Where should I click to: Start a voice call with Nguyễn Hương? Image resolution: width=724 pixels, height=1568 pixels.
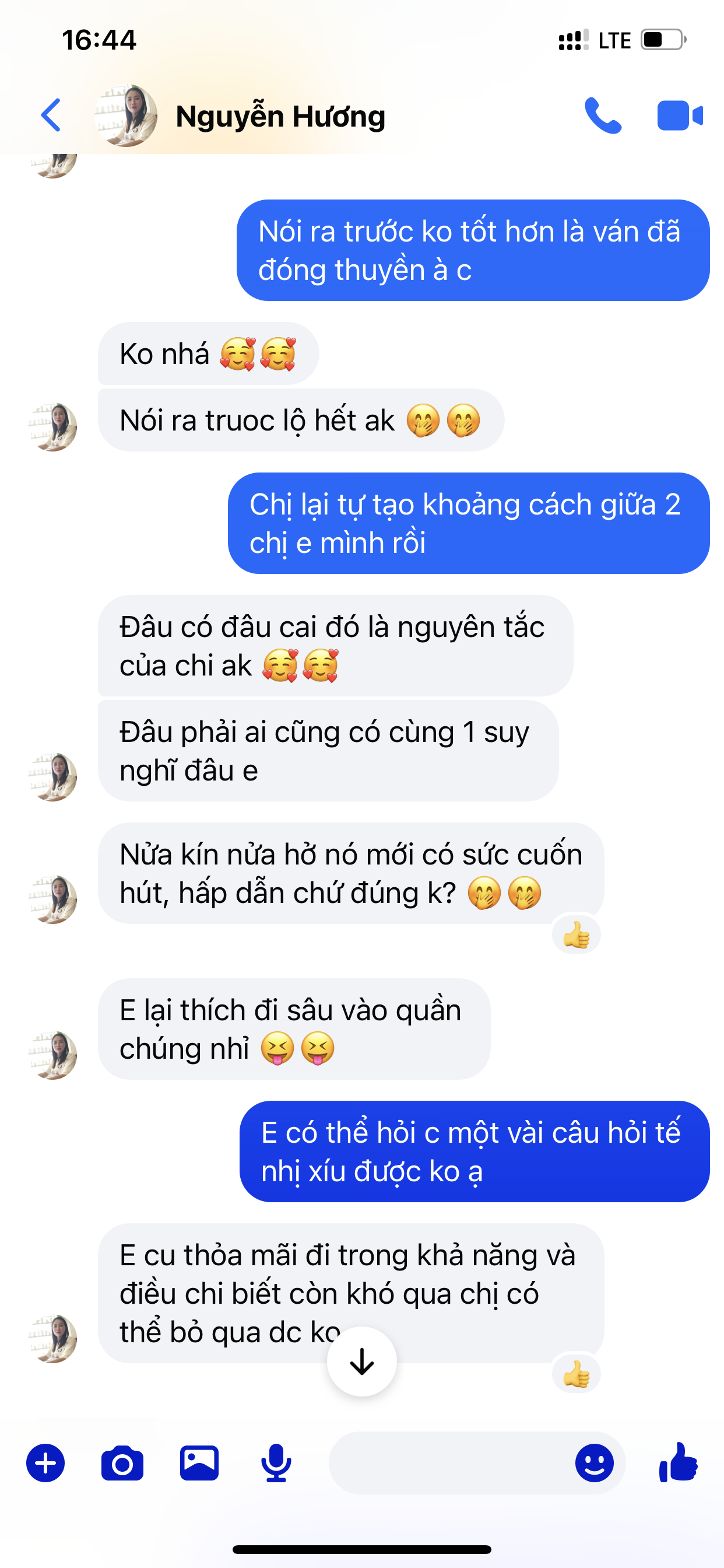[602, 115]
